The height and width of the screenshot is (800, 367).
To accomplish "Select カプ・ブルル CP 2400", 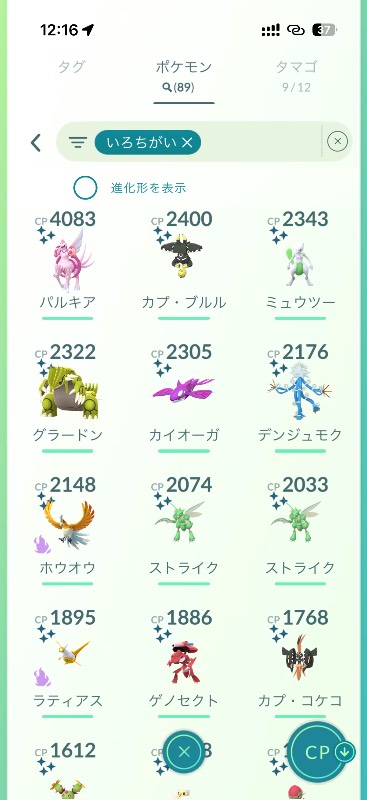I will [x=184, y=265].
